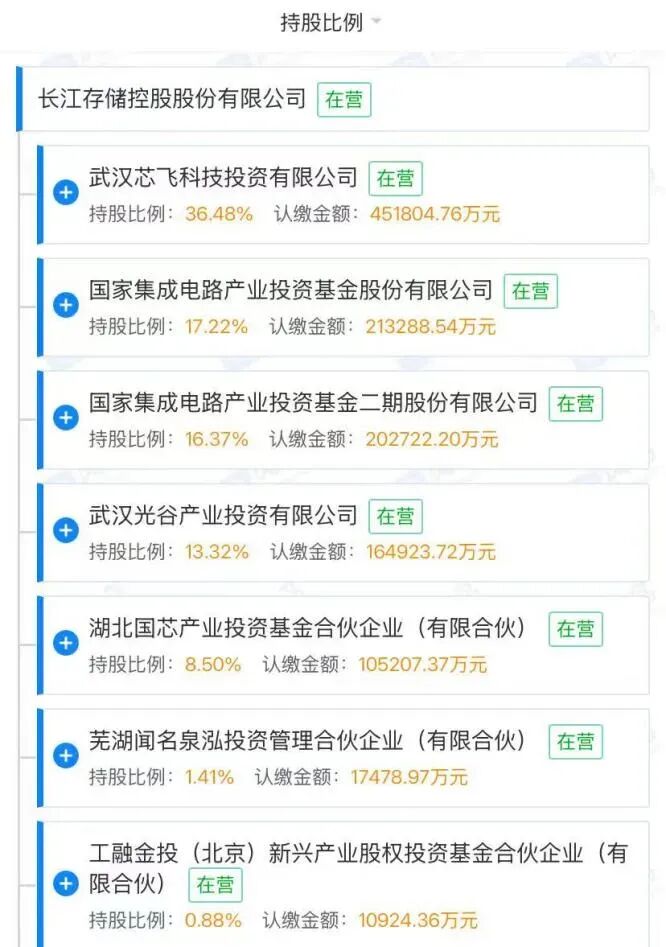This screenshot has height=947, width=666.
Task: Open 长江存储控股股份有限公司 company details
Action: point(172,99)
